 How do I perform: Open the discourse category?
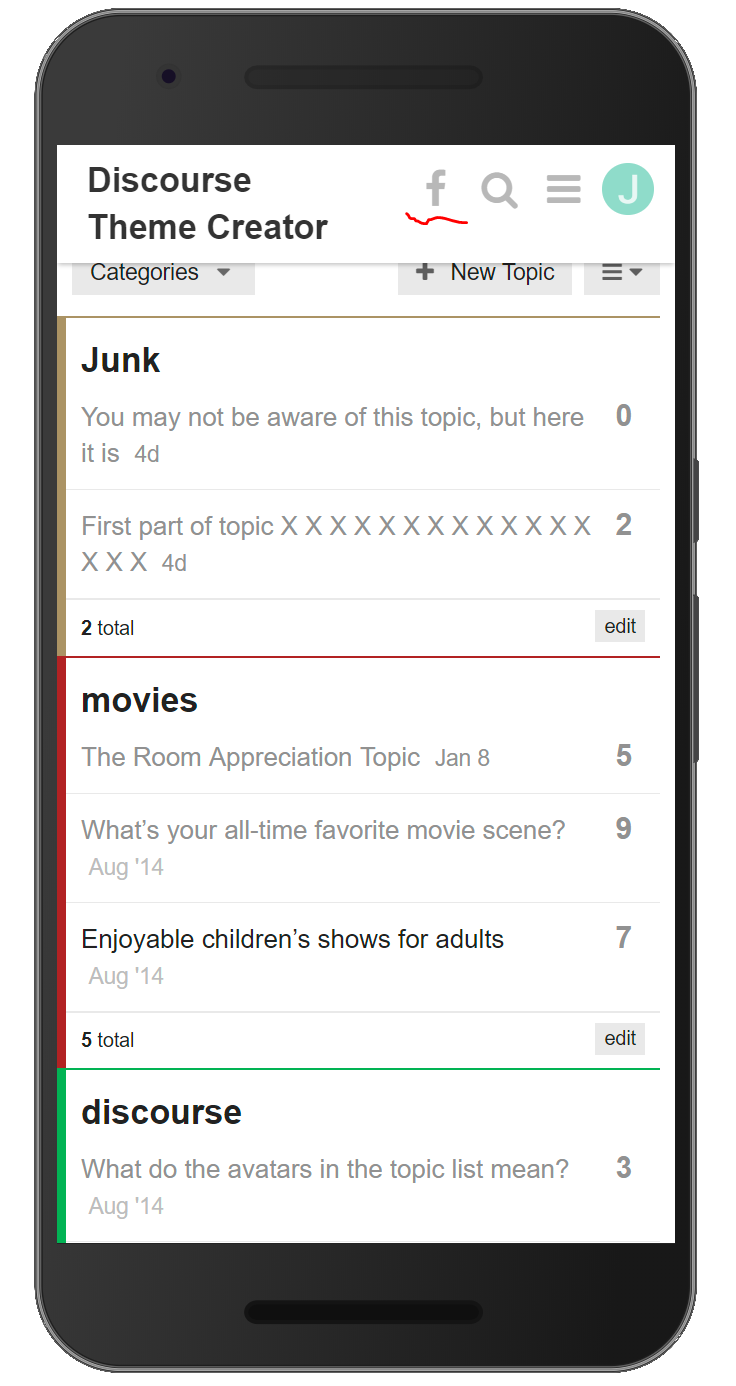(x=161, y=1112)
